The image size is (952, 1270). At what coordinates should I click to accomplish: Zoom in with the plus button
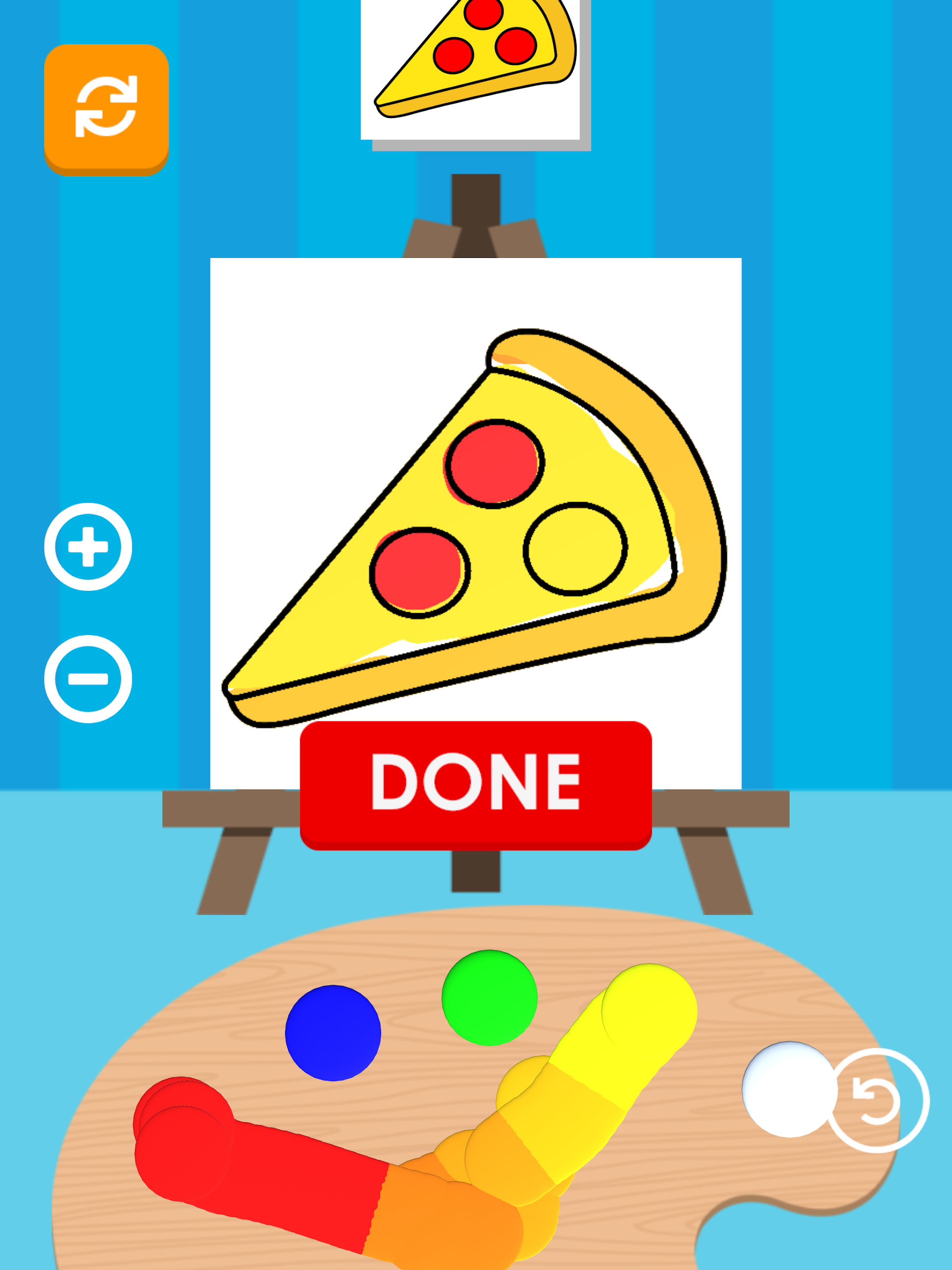coord(88,547)
